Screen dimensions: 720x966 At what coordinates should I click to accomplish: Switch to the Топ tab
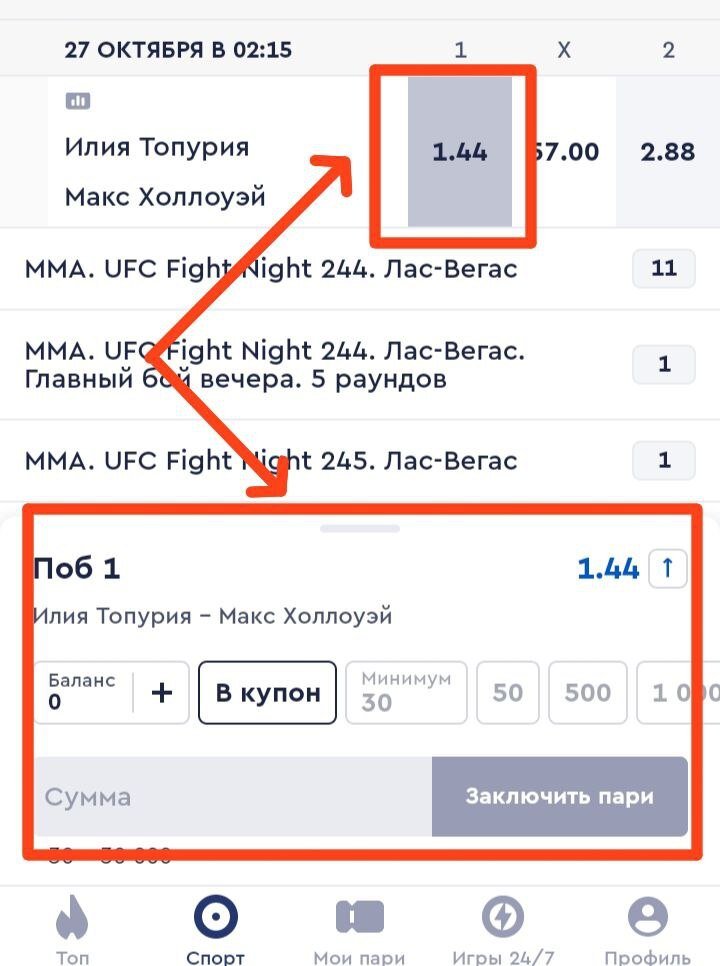(x=72, y=930)
